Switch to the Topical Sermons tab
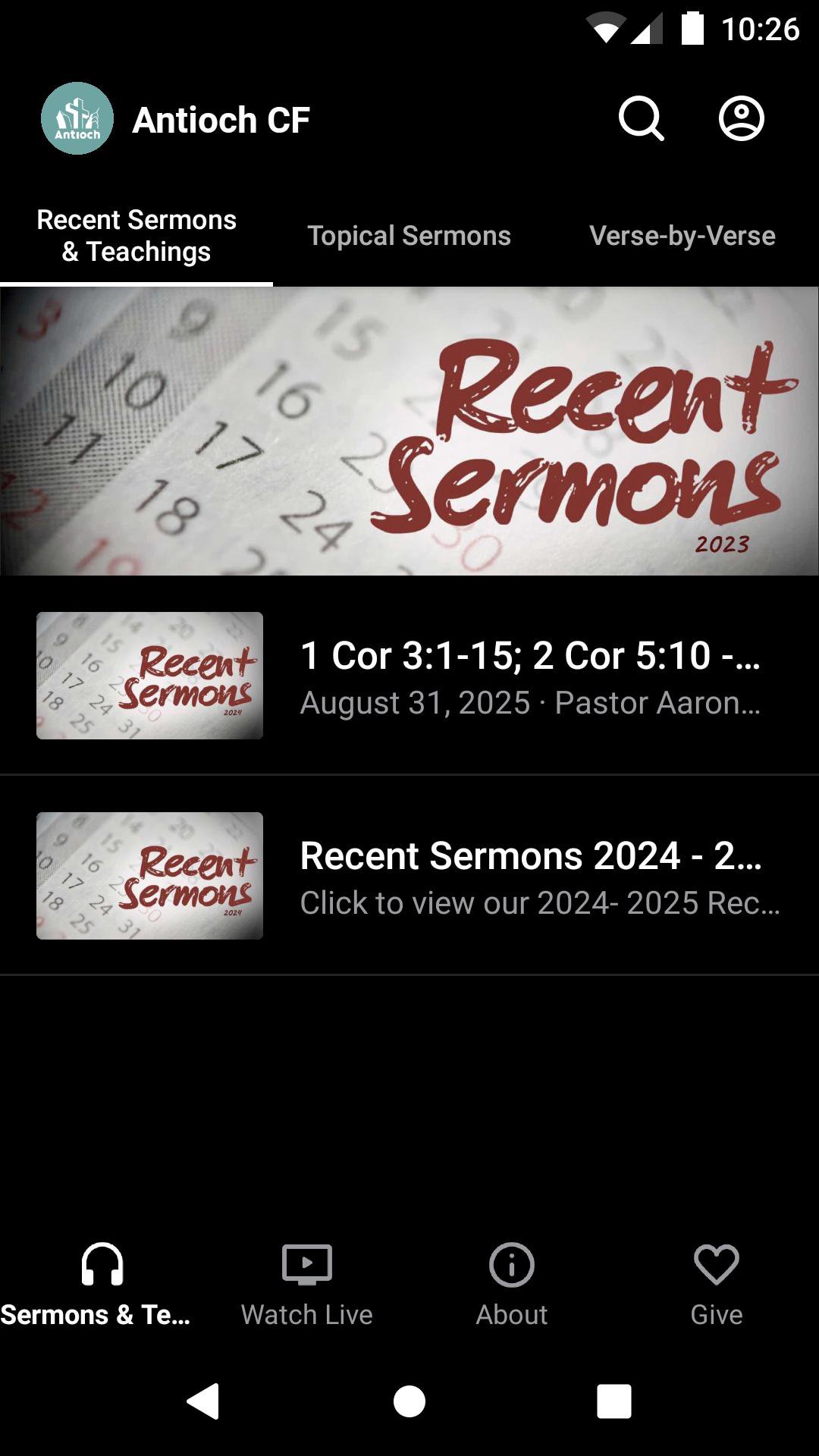The width and height of the screenshot is (819, 1456). pos(409,236)
